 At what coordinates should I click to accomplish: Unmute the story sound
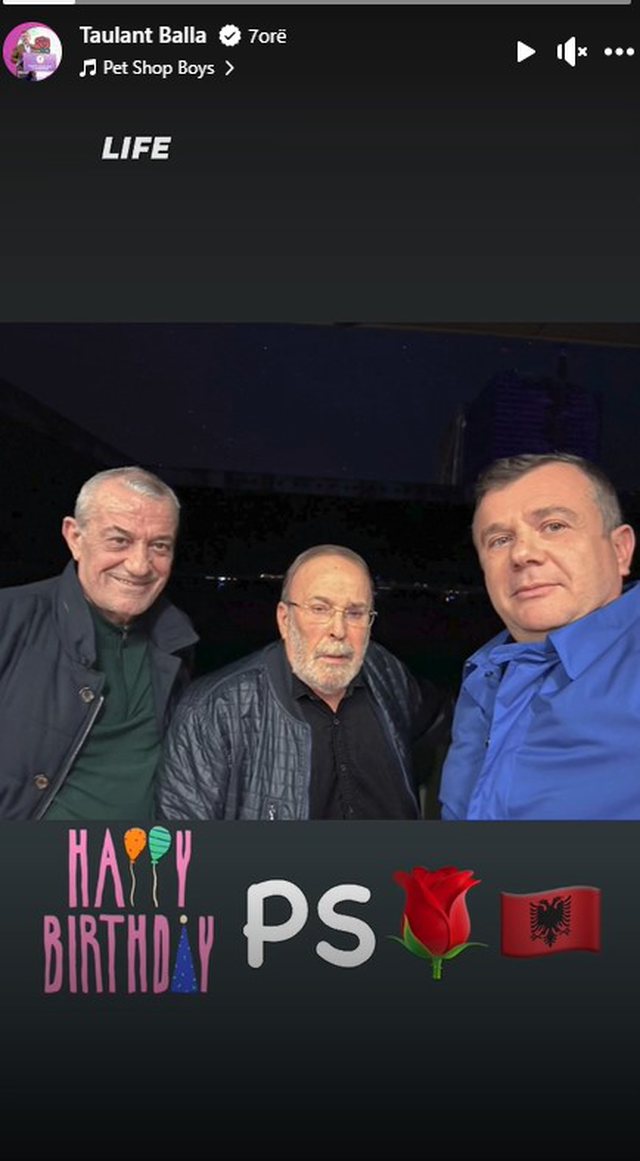pos(571,52)
